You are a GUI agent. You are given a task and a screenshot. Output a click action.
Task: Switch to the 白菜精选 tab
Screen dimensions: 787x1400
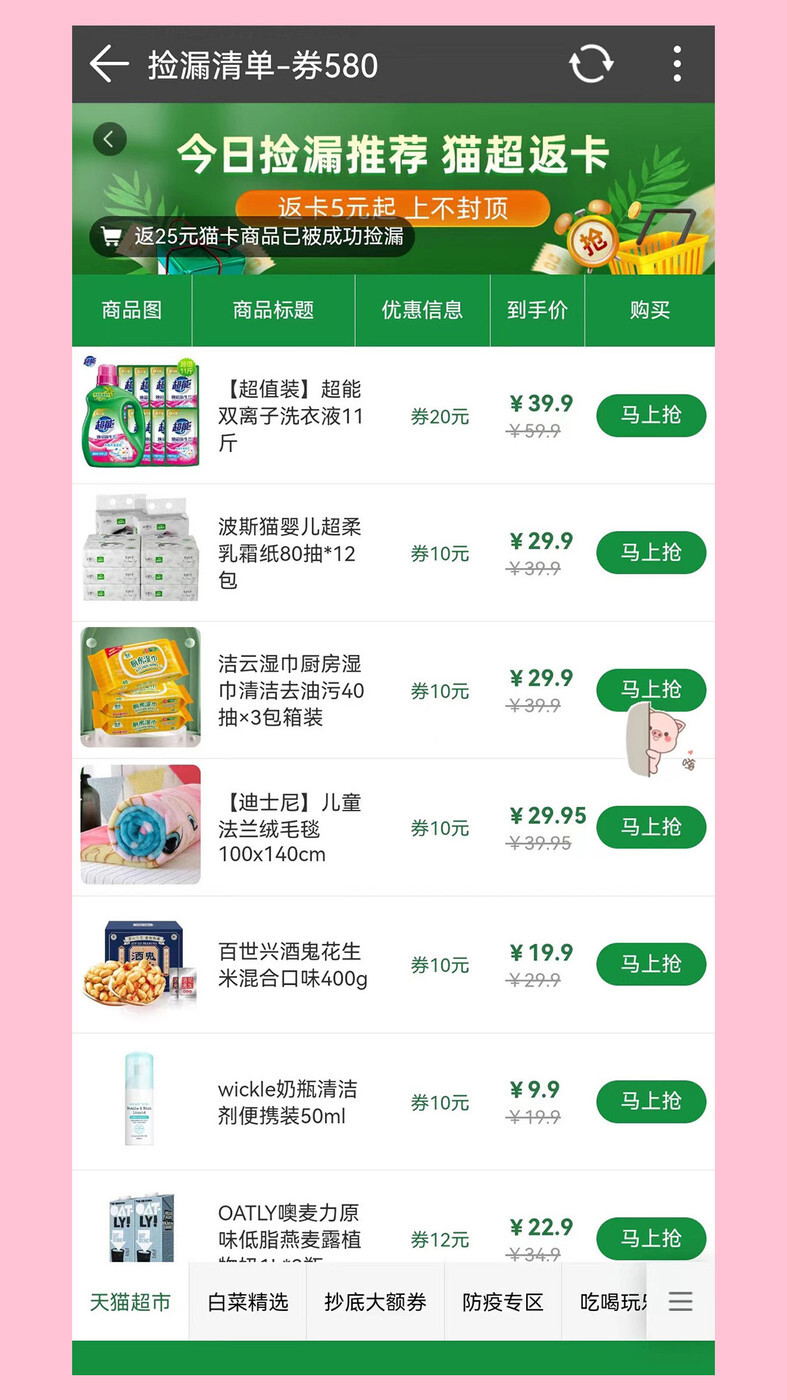coord(248,1302)
